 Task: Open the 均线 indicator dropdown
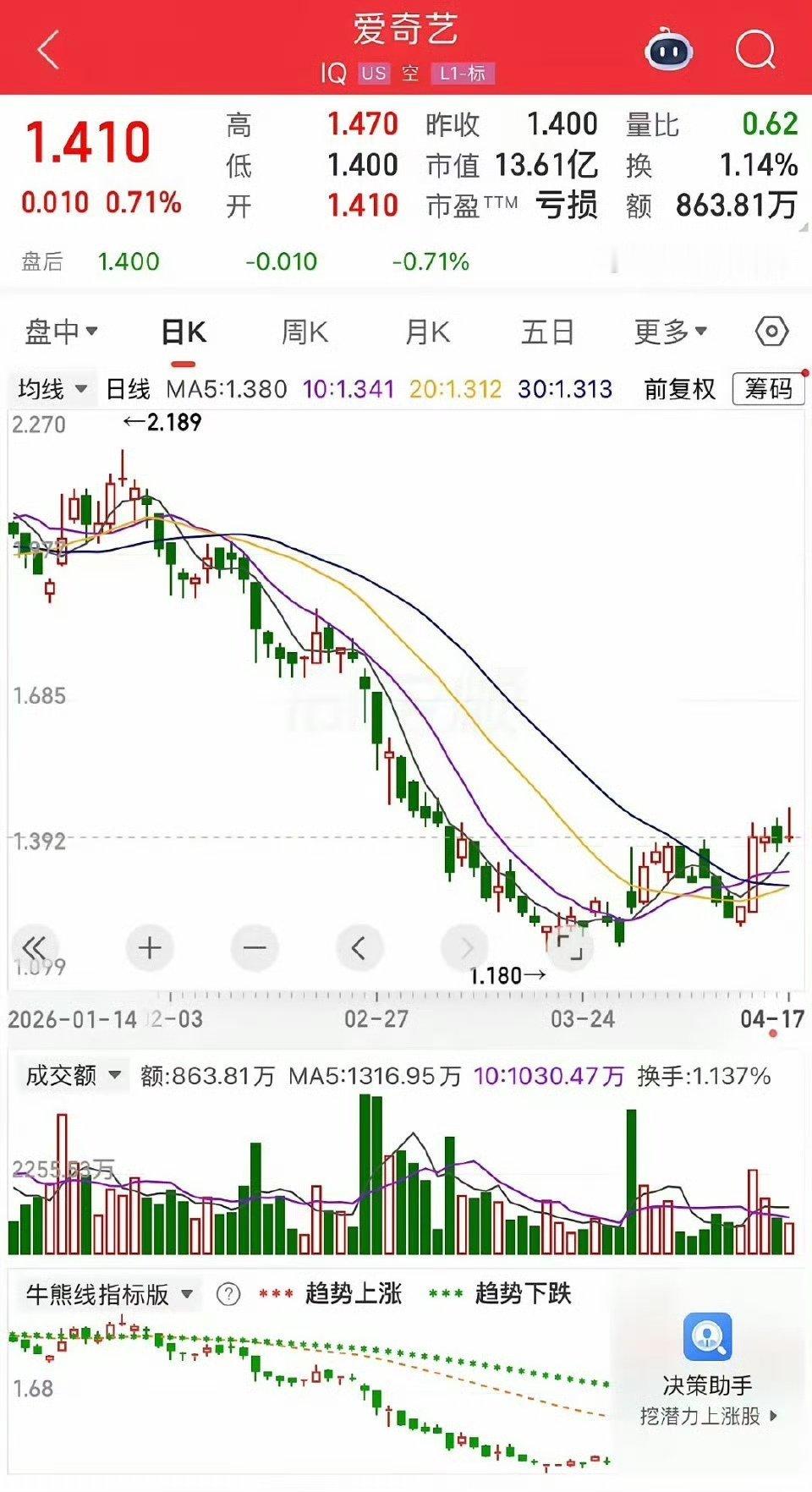[52, 389]
